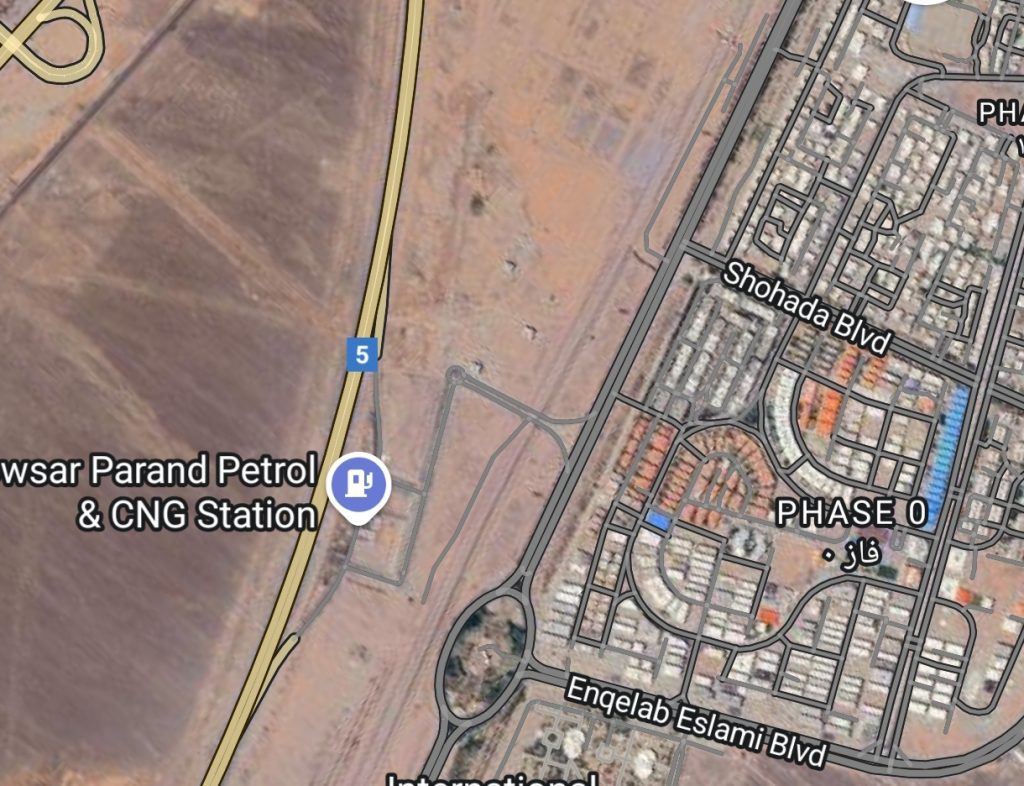Open the Parand Petrol & CNG Station marker
Image resolution: width=1024 pixels, height=786 pixels.
358,485
